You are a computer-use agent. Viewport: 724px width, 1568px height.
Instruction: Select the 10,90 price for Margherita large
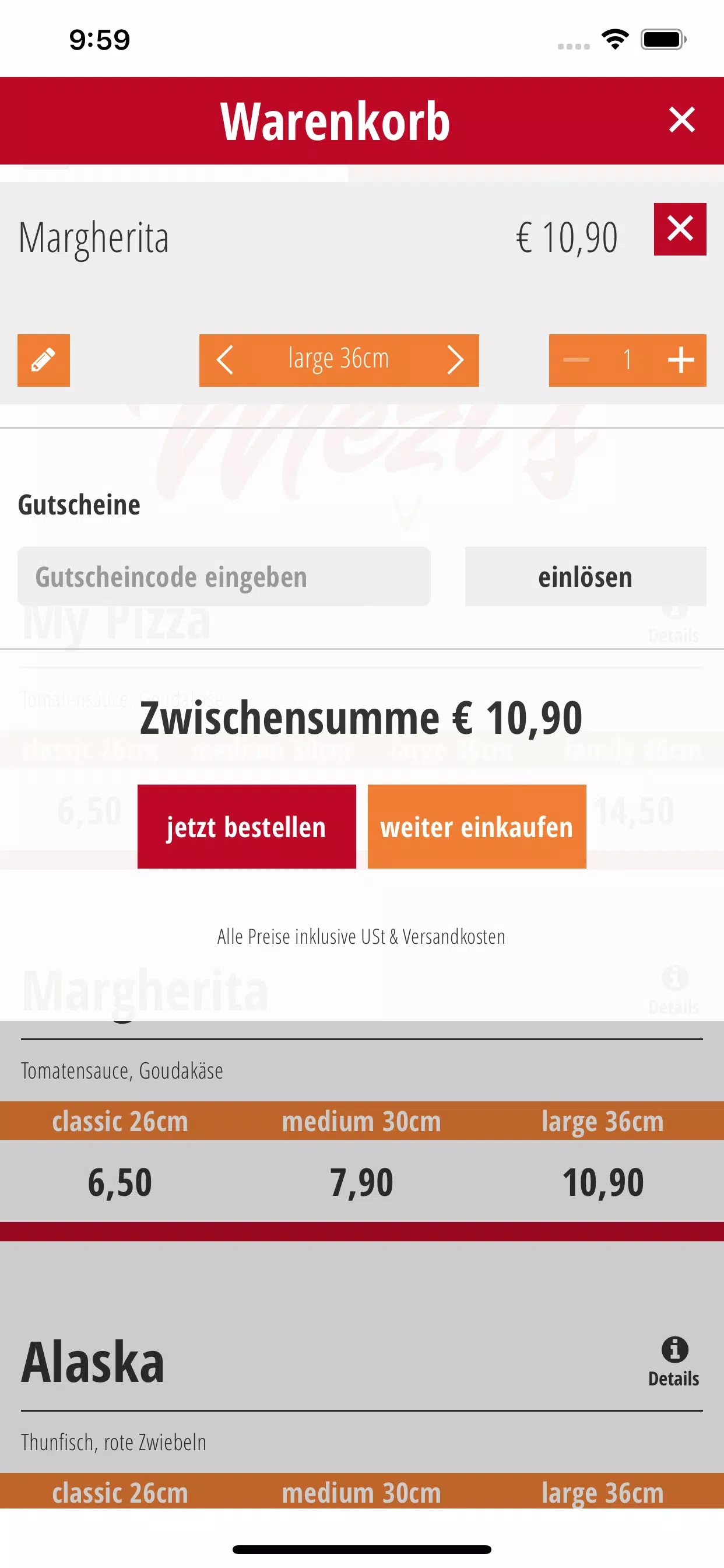click(603, 1181)
